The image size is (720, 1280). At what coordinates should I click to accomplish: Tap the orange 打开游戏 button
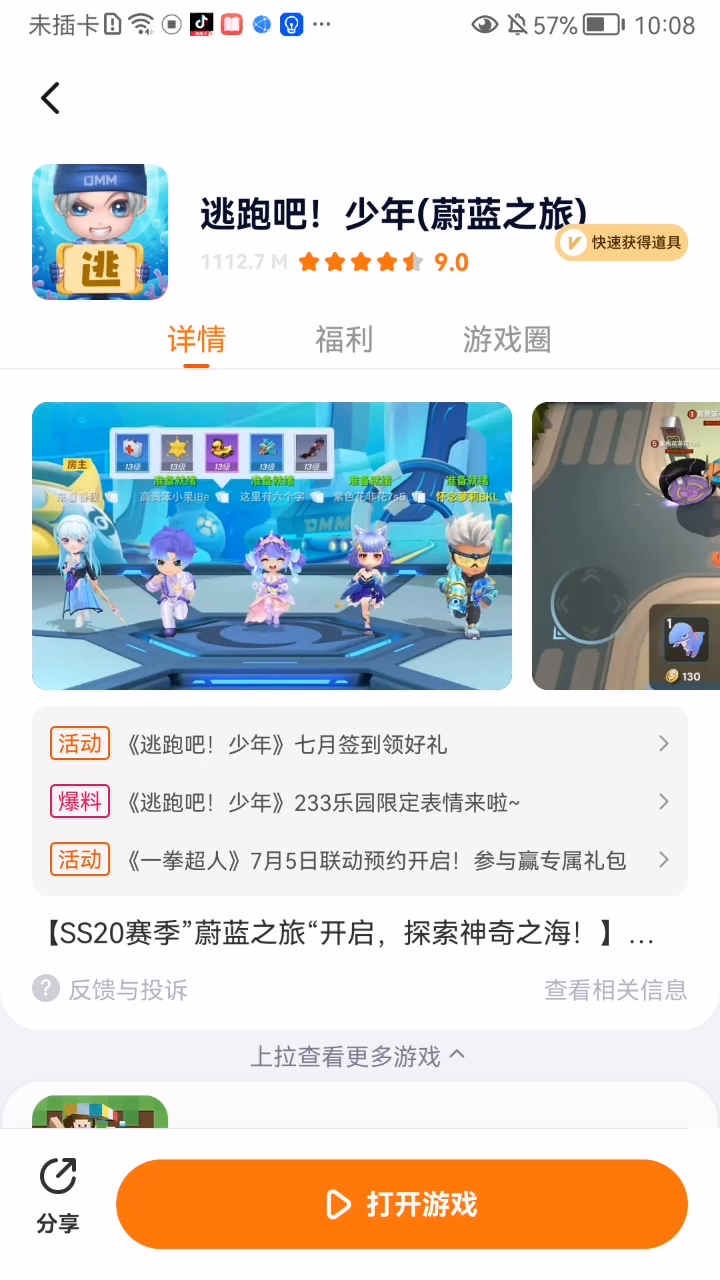coord(402,1204)
